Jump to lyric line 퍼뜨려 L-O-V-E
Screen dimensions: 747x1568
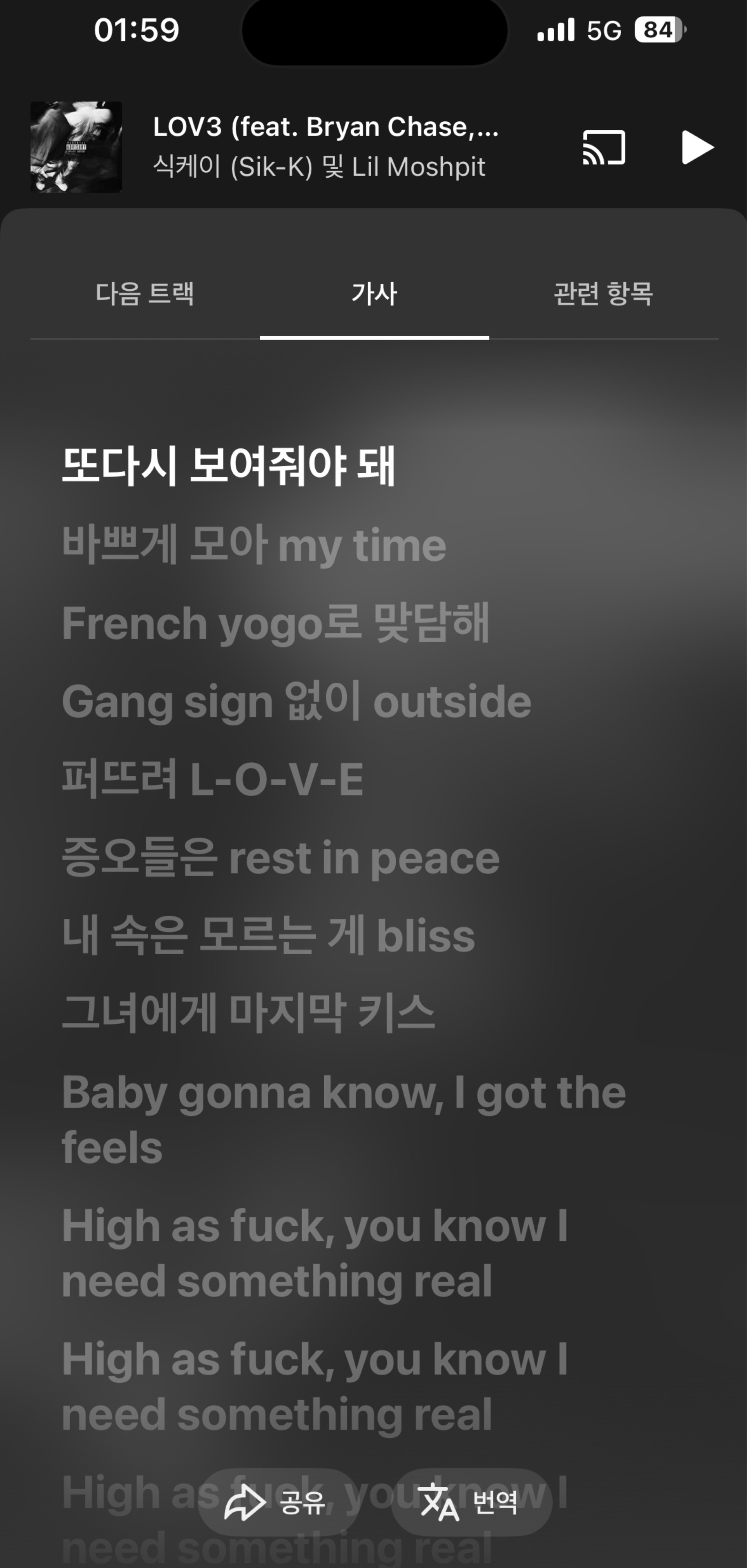[212, 779]
